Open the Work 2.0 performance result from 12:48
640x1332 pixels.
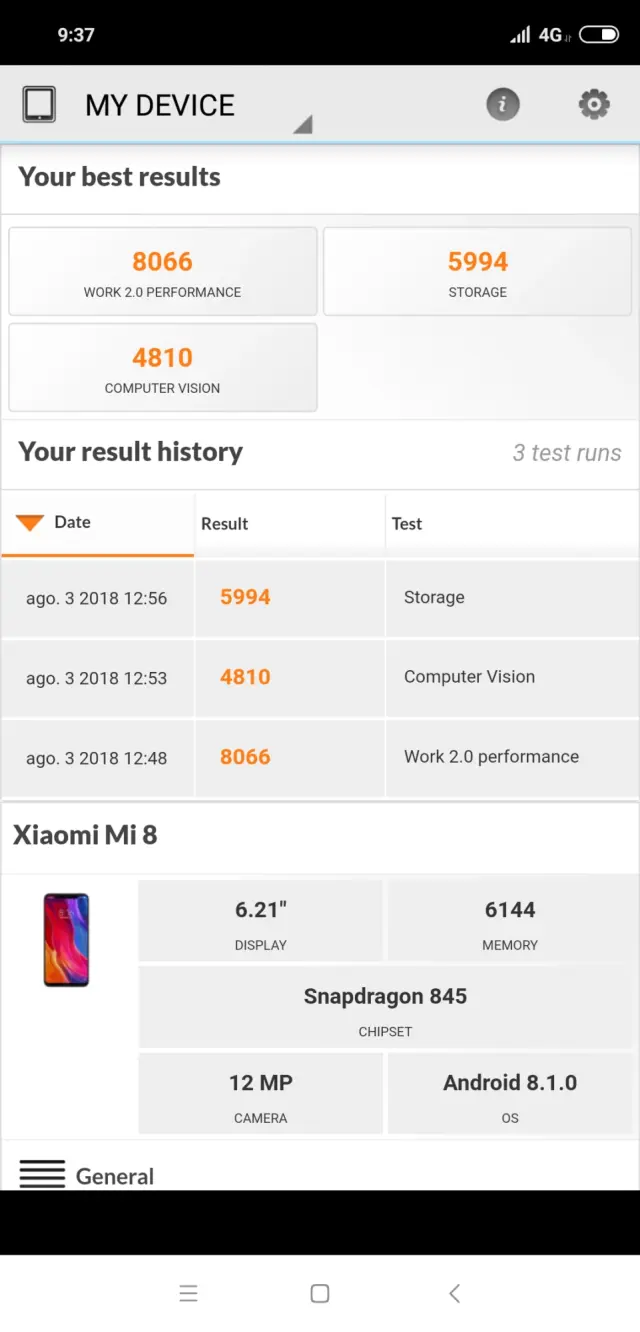pyautogui.click(x=320, y=757)
